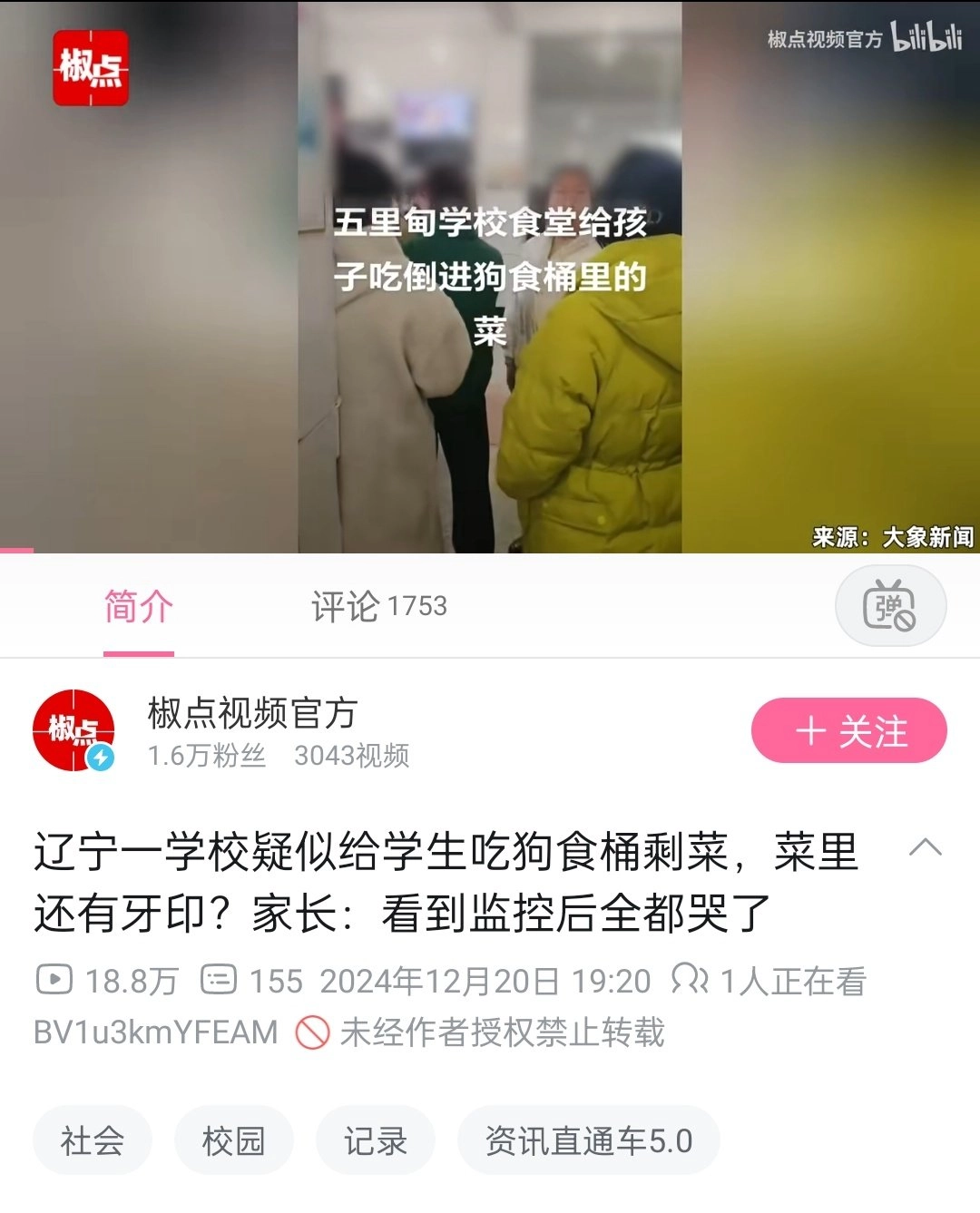Switch to the 评论 tab
980x1213 pixels.
coord(378,606)
